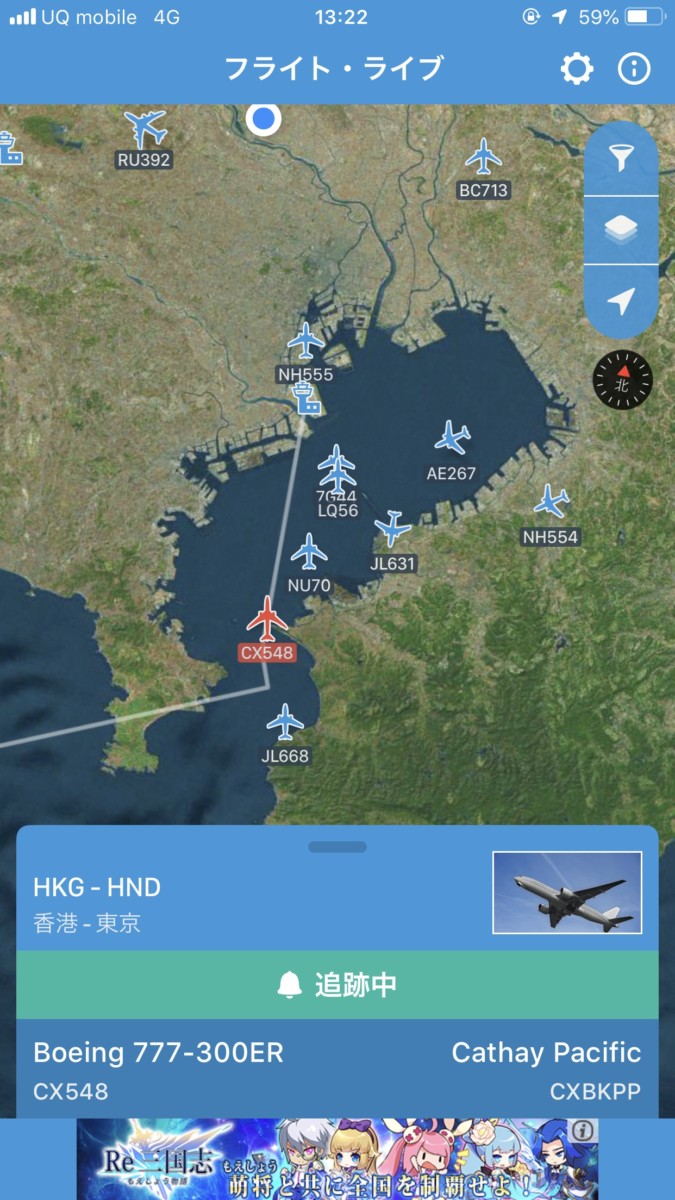Image resolution: width=675 pixels, height=1200 pixels.
Task: Change map layers
Action: click(x=621, y=230)
